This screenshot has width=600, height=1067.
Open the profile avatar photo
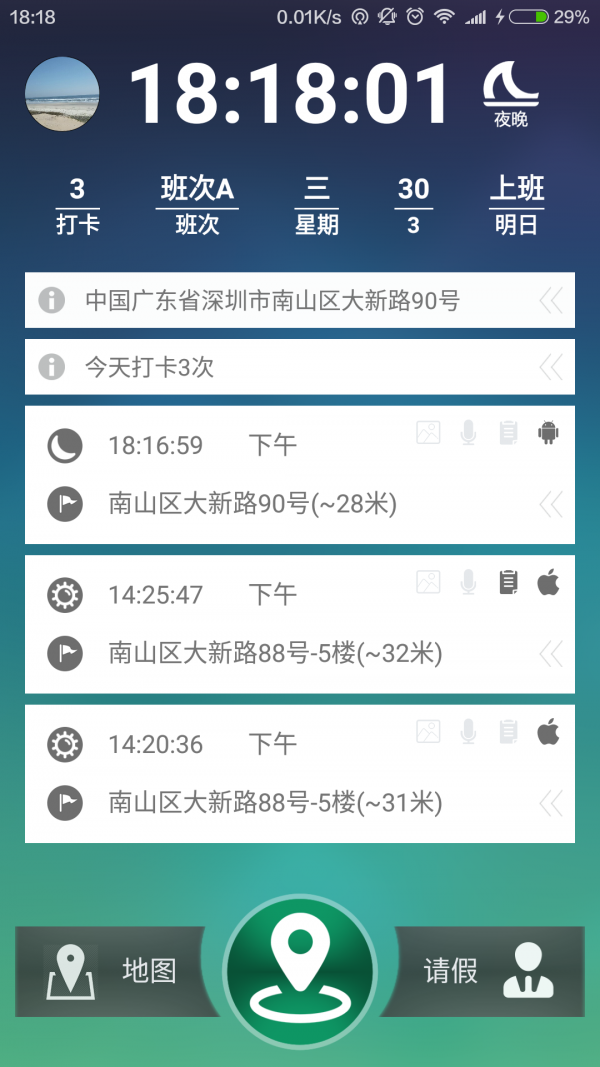62,94
